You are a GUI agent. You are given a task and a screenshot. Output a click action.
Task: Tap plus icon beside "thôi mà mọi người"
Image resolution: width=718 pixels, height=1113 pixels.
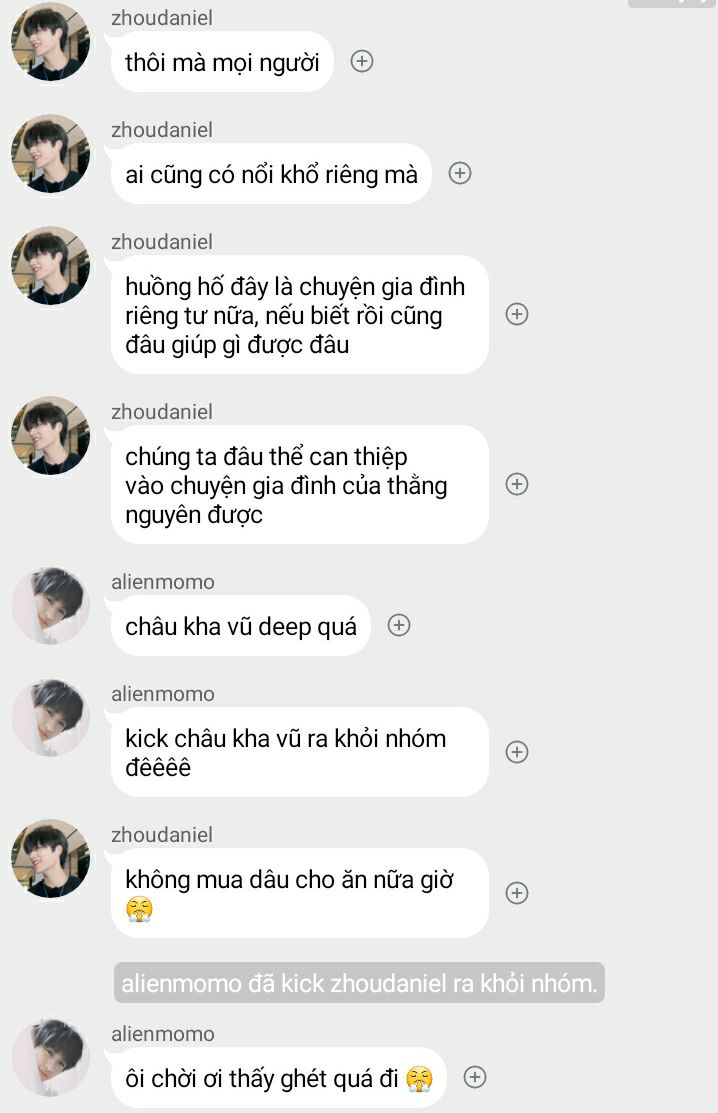[x=362, y=61]
